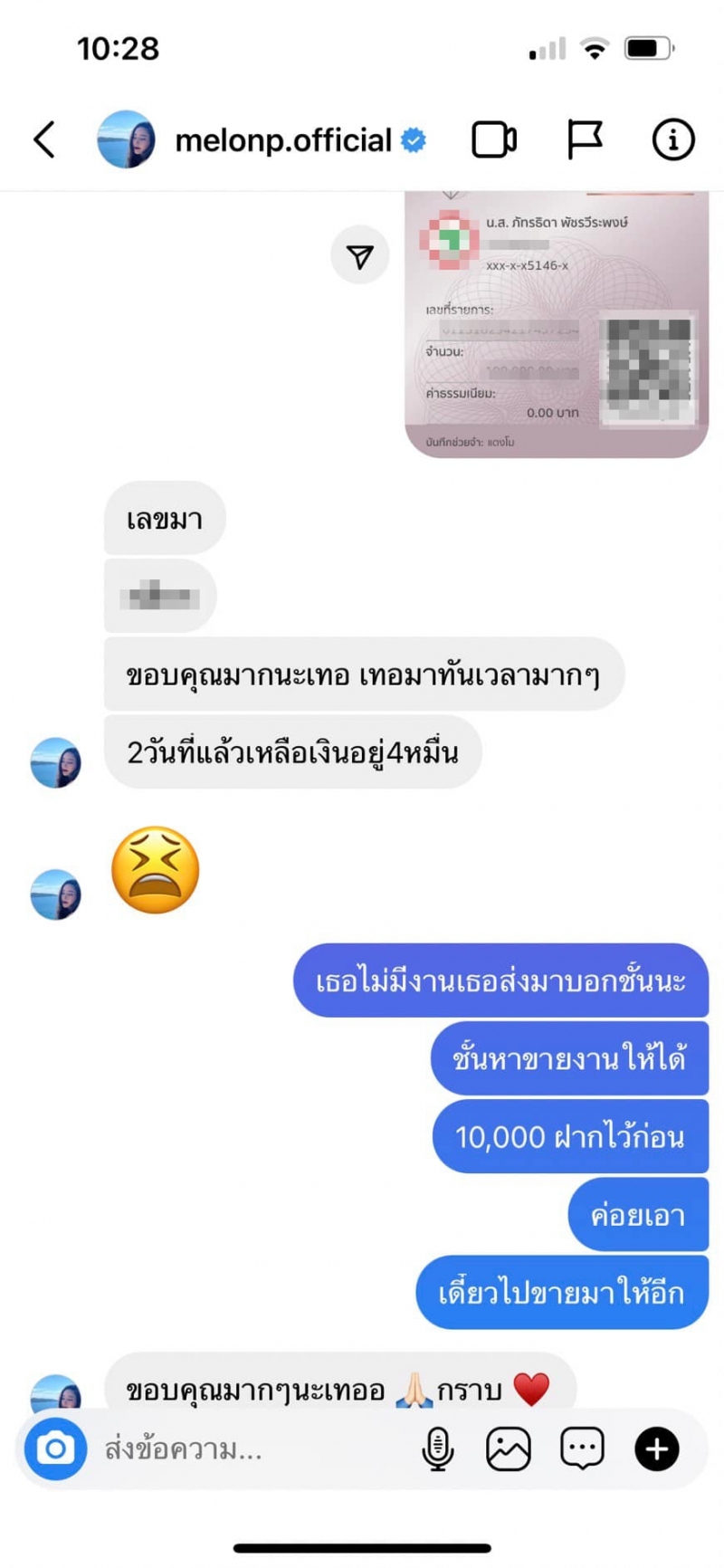Forward the shared transfer slip image
The width and height of the screenshot is (724, 1568).
359,256
